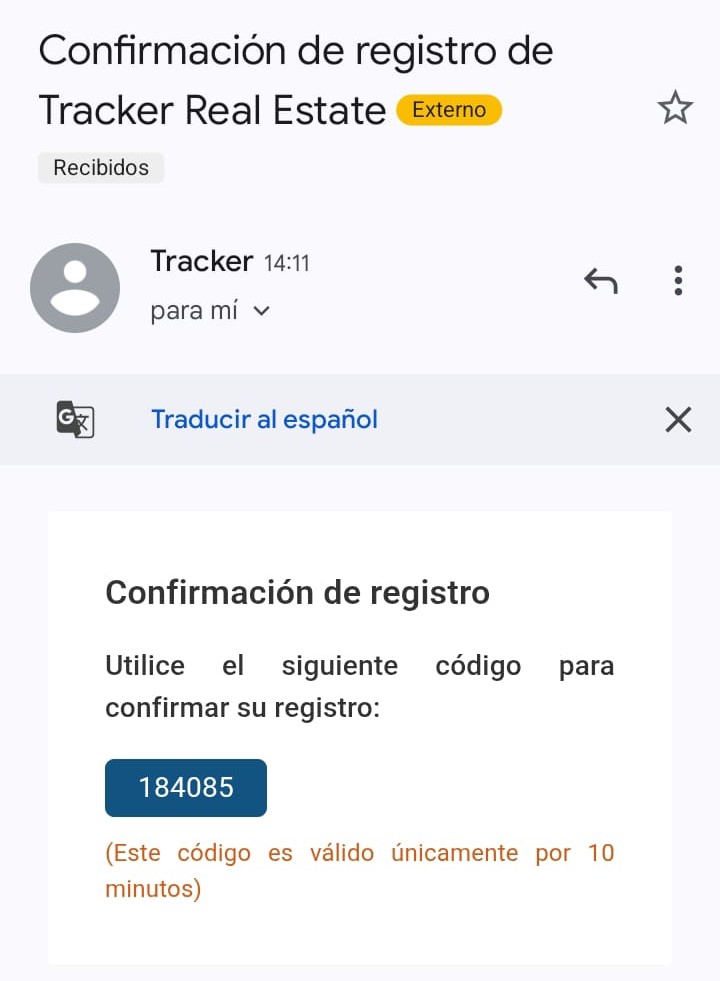
Task: Open the Tracker sender avatar
Action: click(x=75, y=287)
